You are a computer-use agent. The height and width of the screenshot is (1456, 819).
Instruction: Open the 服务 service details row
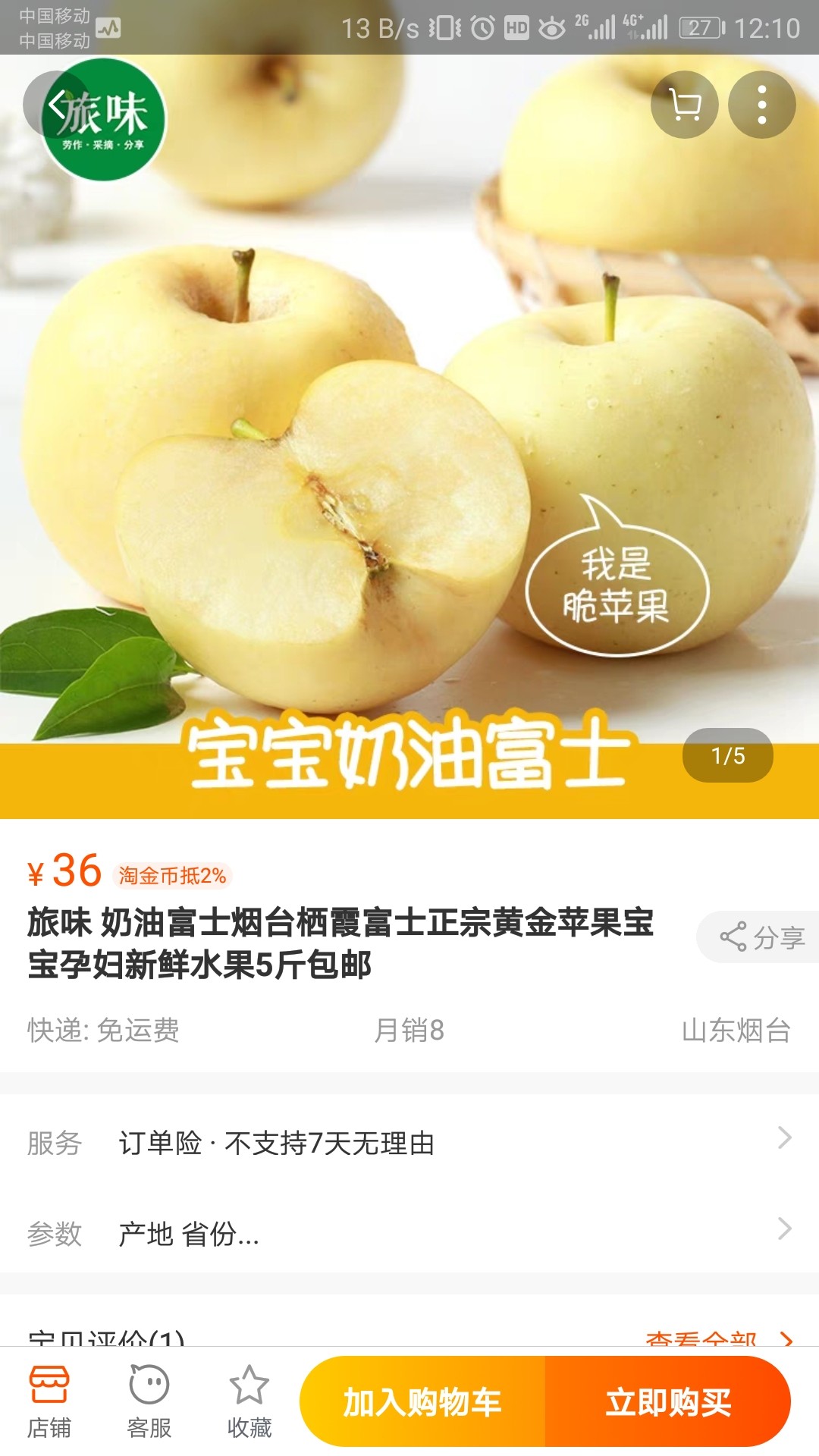(x=409, y=1143)
